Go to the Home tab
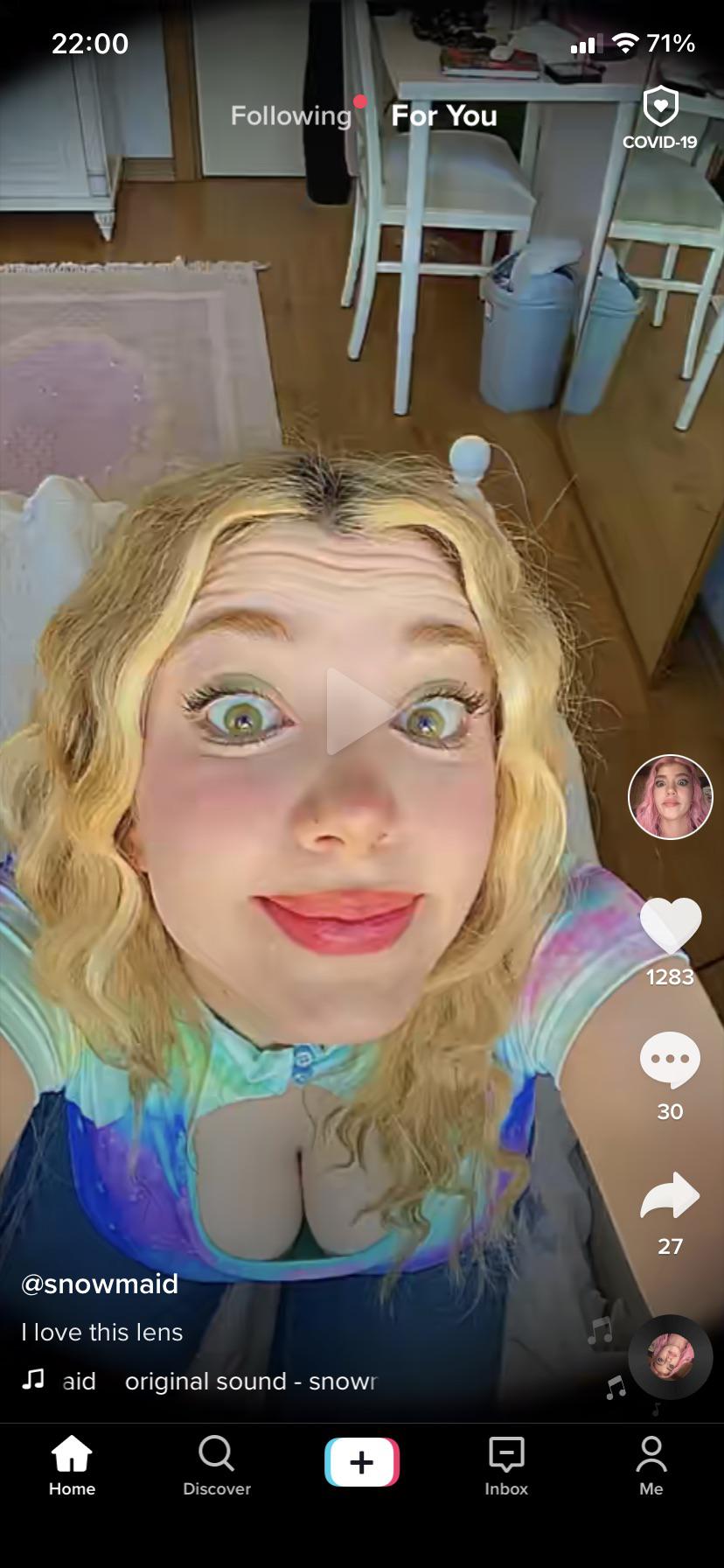Screen dimensions: 724x1568 click(72, 1465)
